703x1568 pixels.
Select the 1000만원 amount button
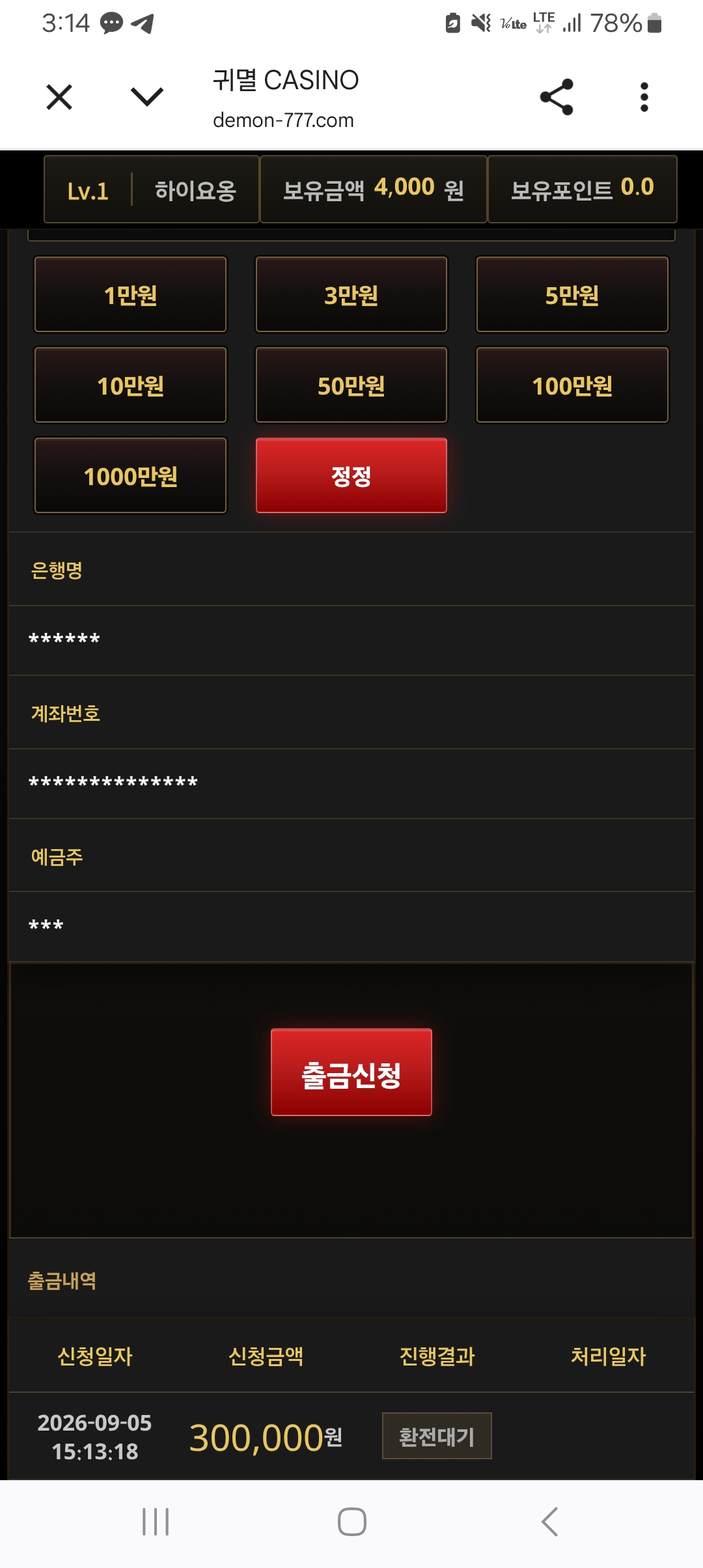tap(130, 475)
